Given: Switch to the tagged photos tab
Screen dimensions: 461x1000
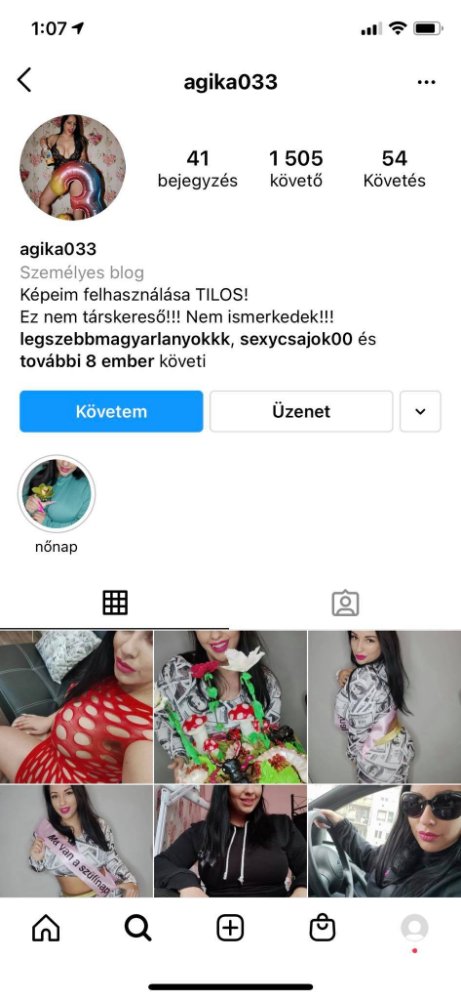Looking at the screenshot, I should coord(346,602).
